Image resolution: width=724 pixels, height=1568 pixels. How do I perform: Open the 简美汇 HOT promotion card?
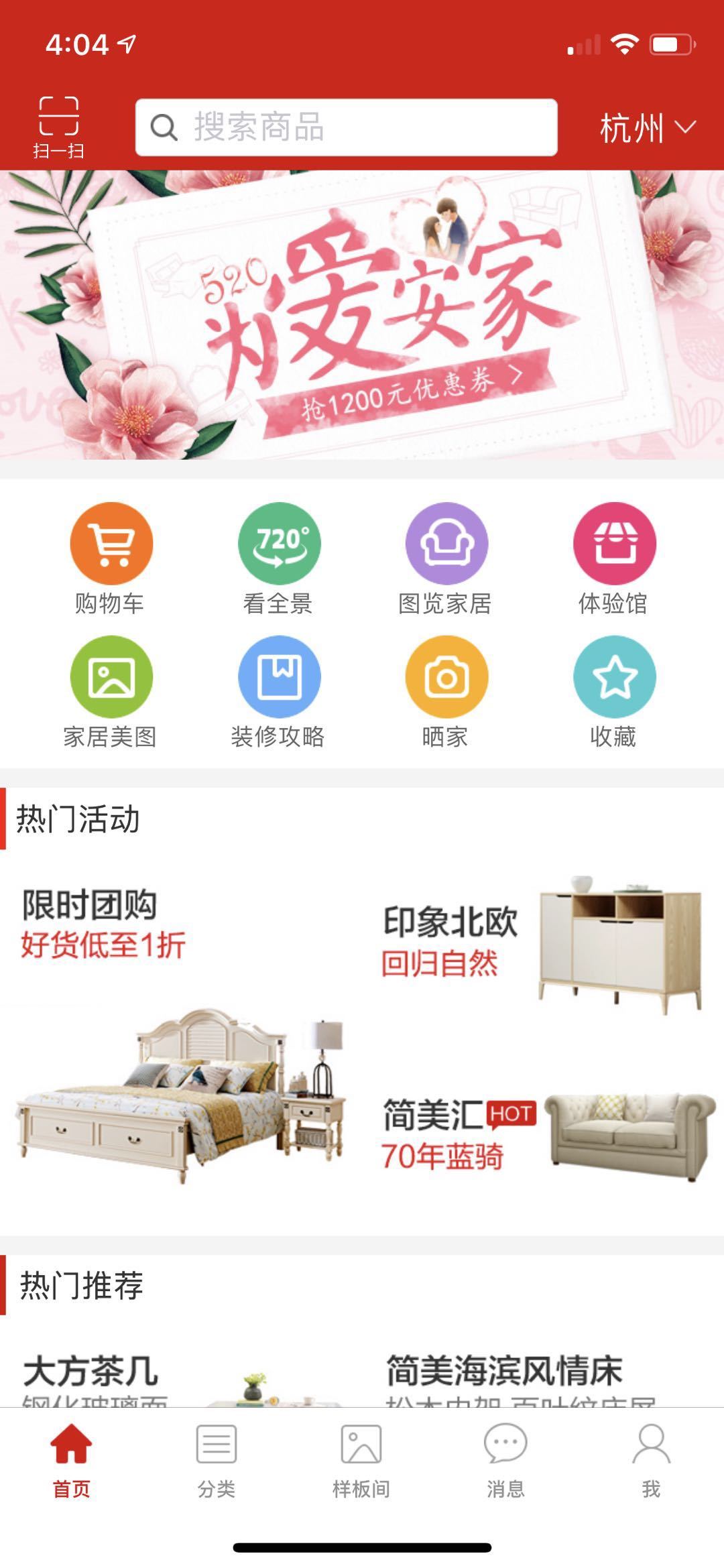tap(543, 1133)
